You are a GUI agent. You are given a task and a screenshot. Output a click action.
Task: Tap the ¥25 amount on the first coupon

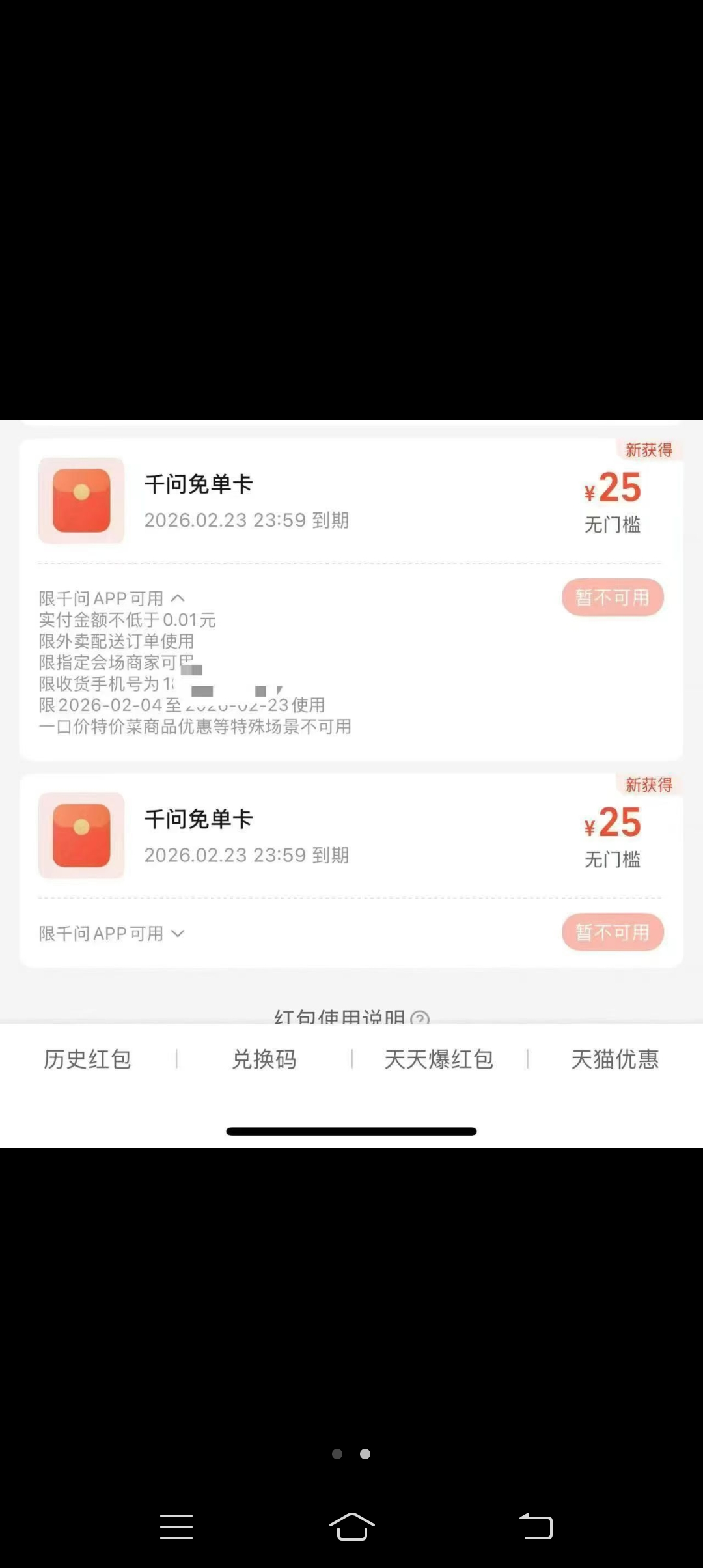coord(612,487)
